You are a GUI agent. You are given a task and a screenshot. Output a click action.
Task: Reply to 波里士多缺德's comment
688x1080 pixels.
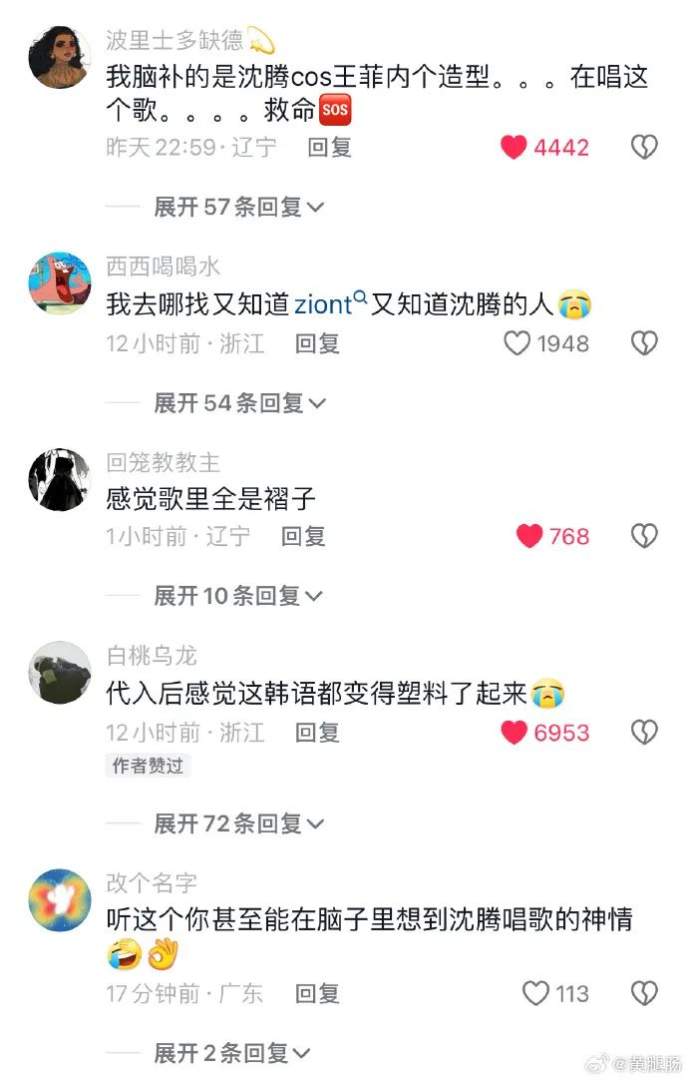coord(329,148)
